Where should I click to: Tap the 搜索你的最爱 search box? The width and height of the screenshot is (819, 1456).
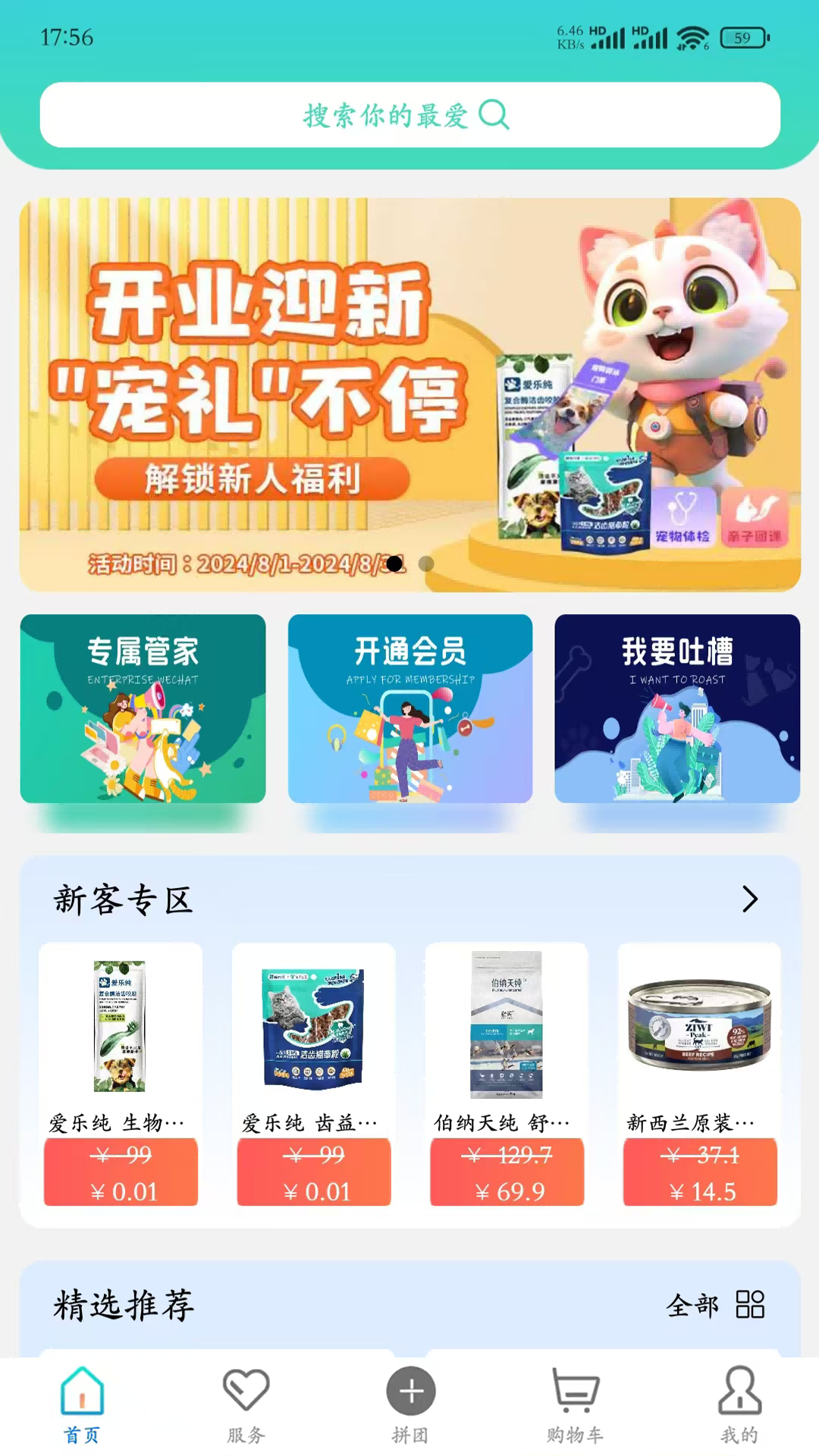409,115
